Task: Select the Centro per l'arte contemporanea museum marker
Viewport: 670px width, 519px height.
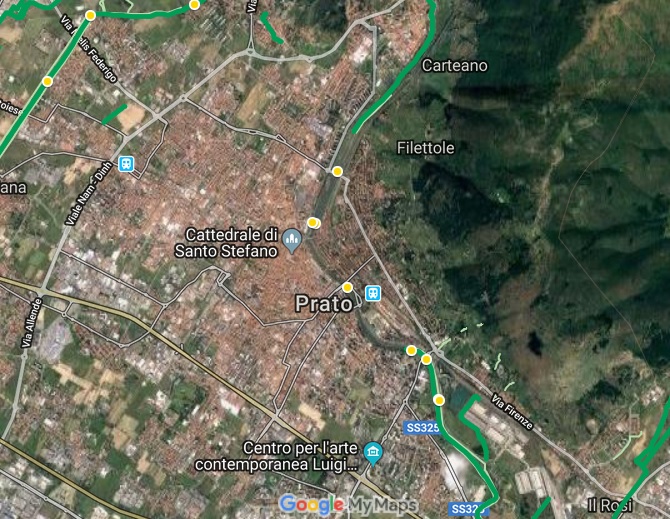Action: click(373, 453)
